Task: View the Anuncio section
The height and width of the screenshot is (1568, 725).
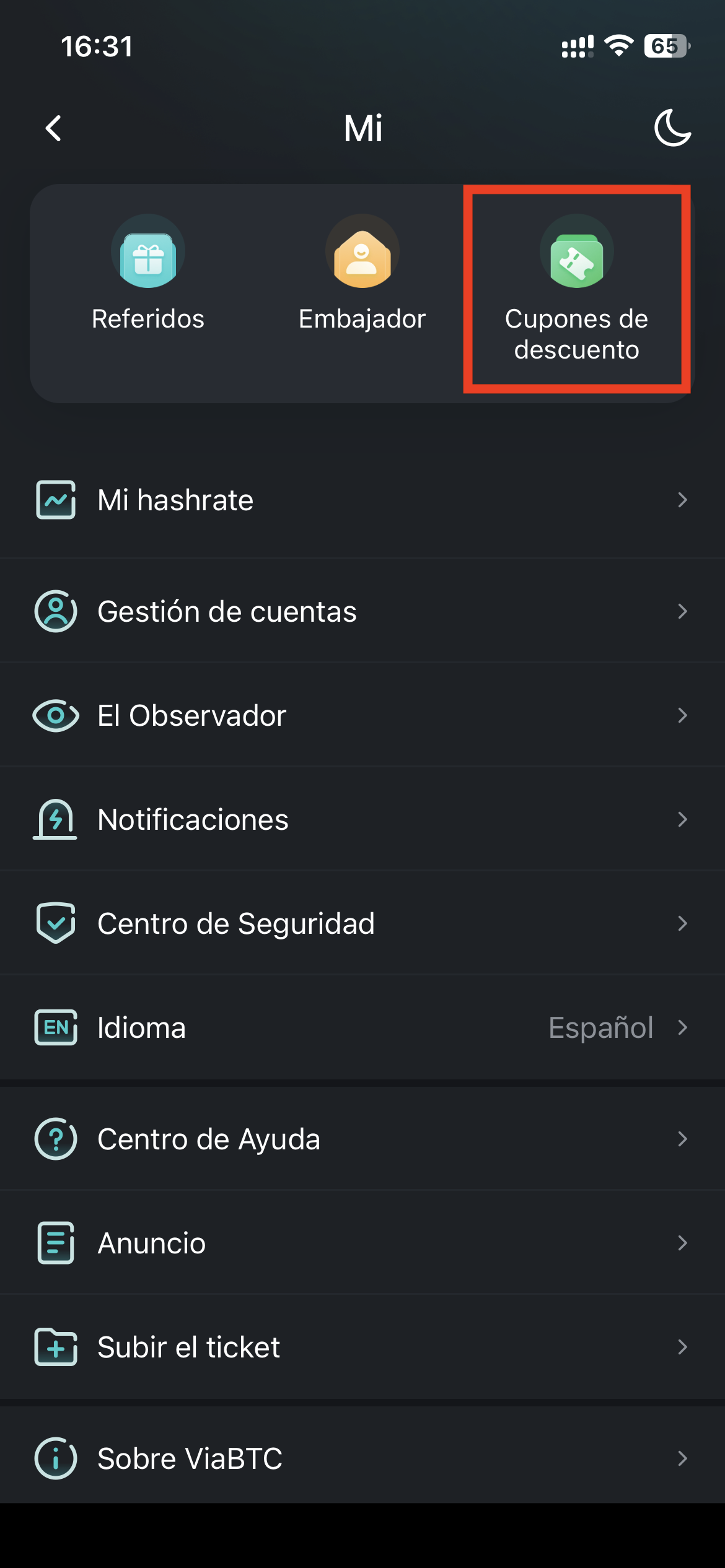Action: (x=362, y=1243)
